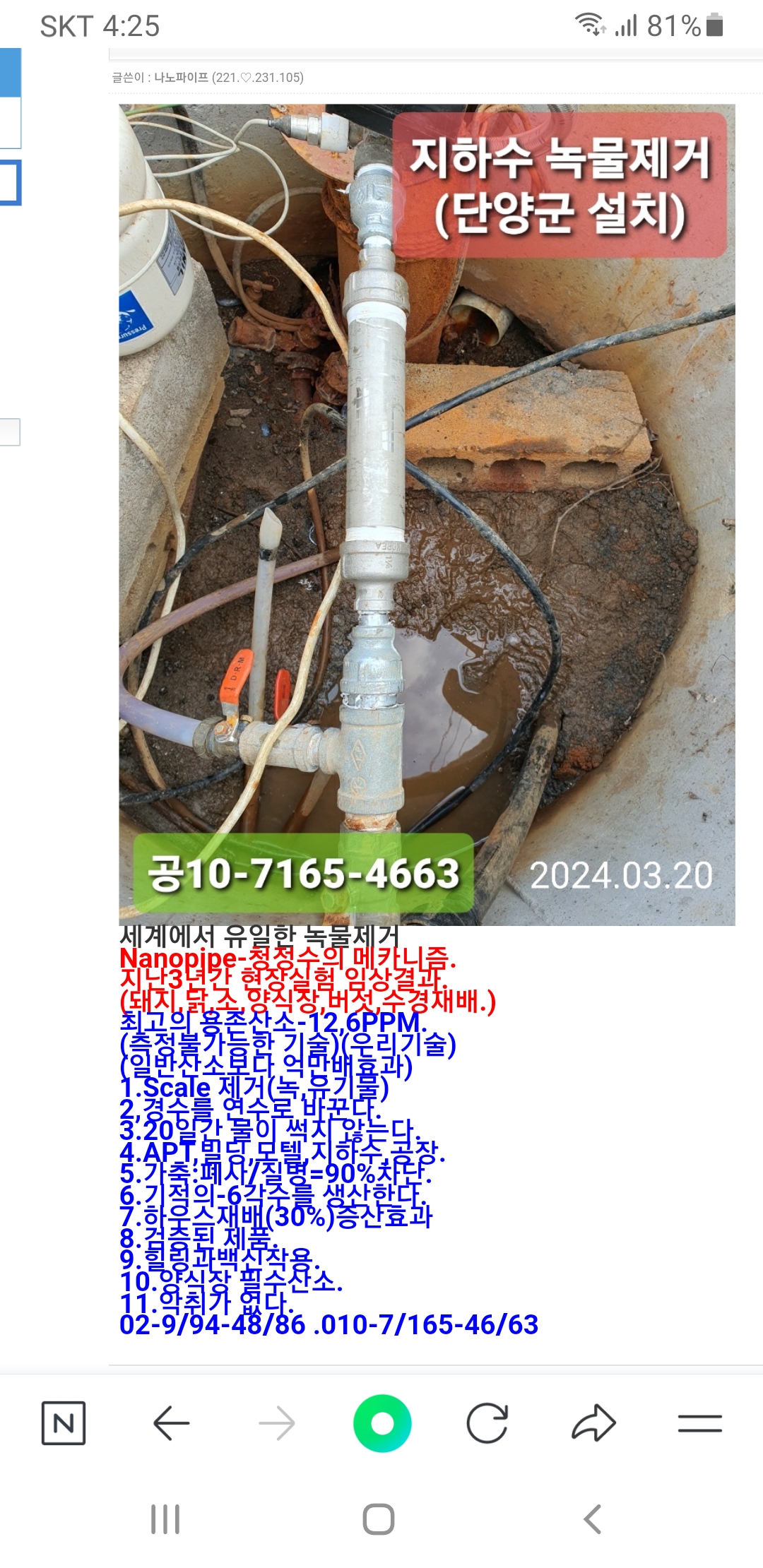Tap the green Naver search circle
The width and height of the screenshot is (763, 1568).
382,1423
